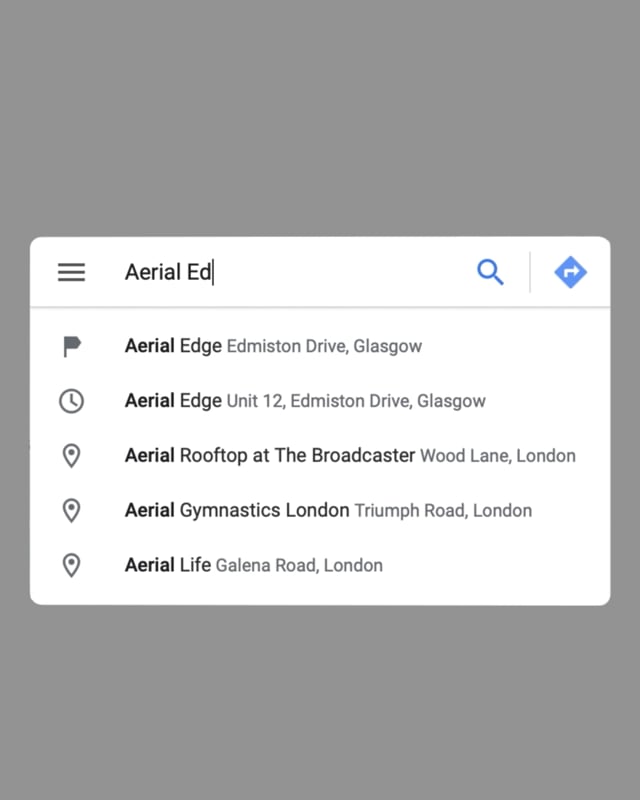Screen dimensions: 640x800
Task: Open directions with the blue arrow icon
Action: pos(570,272)
